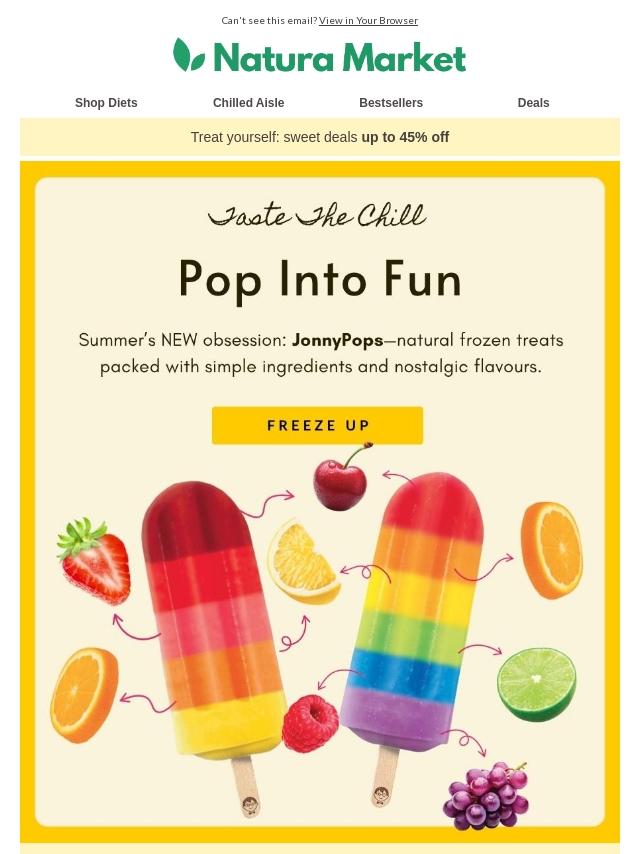Open the Shop Diets section
Image resolution: width=640 pixels, height=854 pixels.
point(106,103)
